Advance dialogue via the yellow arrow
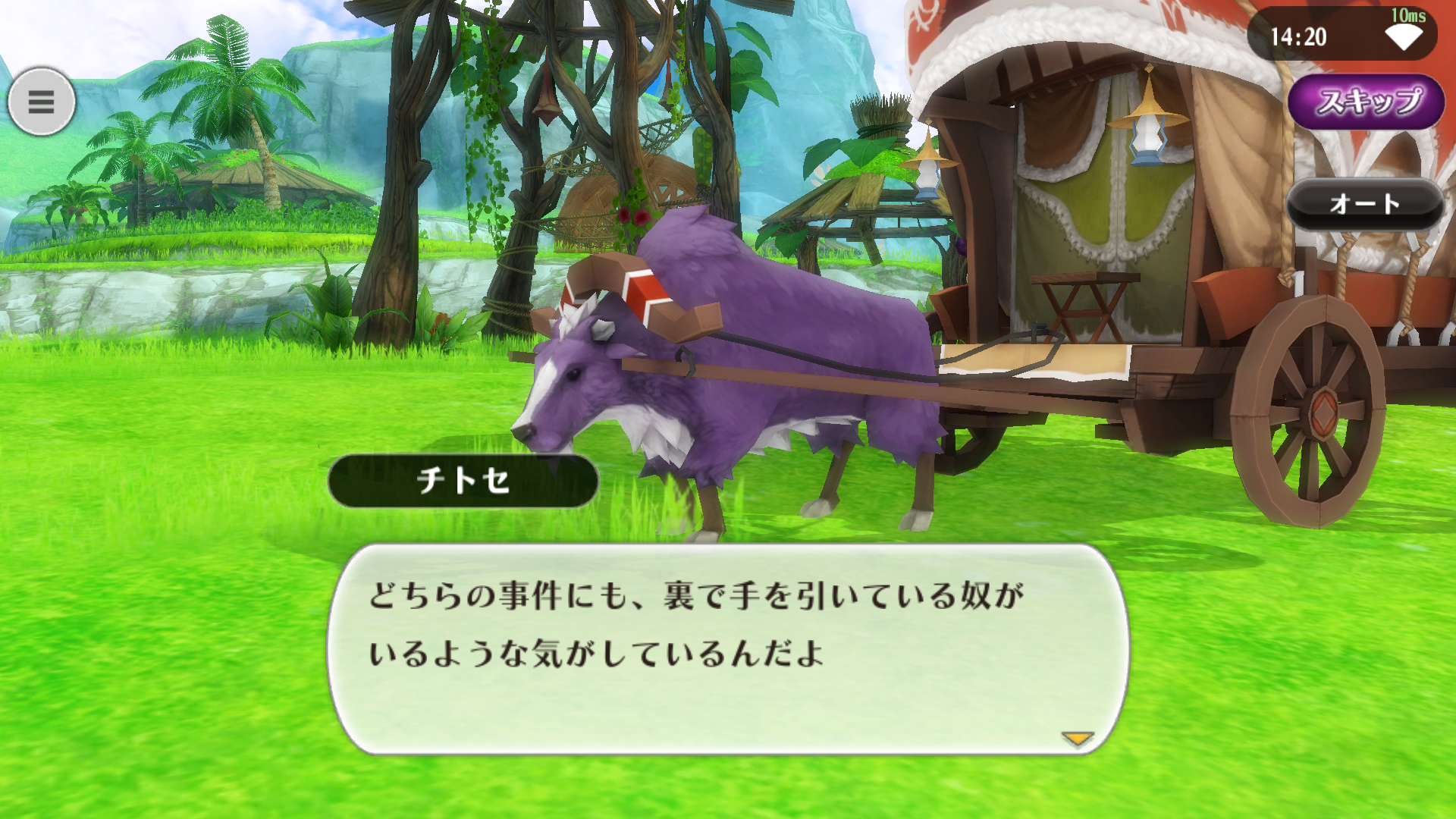This screenshot has height=819, width=1456. click(x=1077, y=738)
